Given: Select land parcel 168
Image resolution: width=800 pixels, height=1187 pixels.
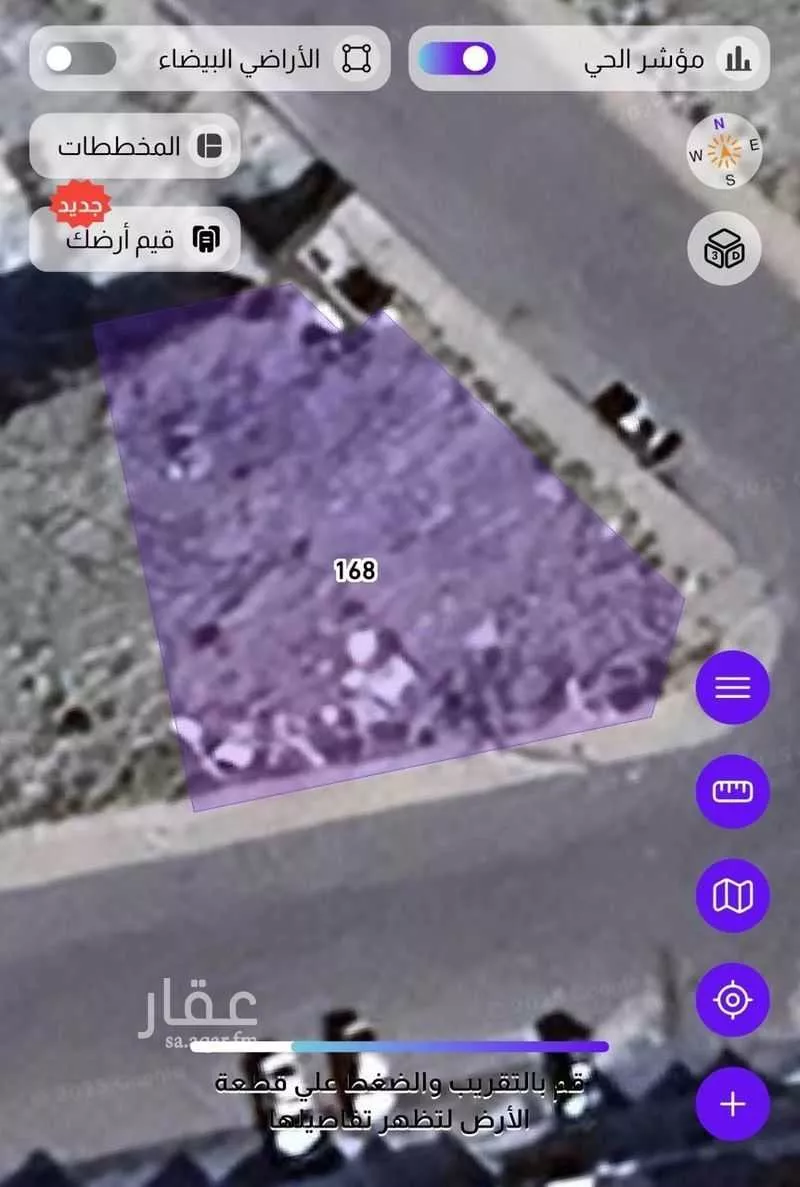Looking at the screenshot, I should [x=355, y=570].
